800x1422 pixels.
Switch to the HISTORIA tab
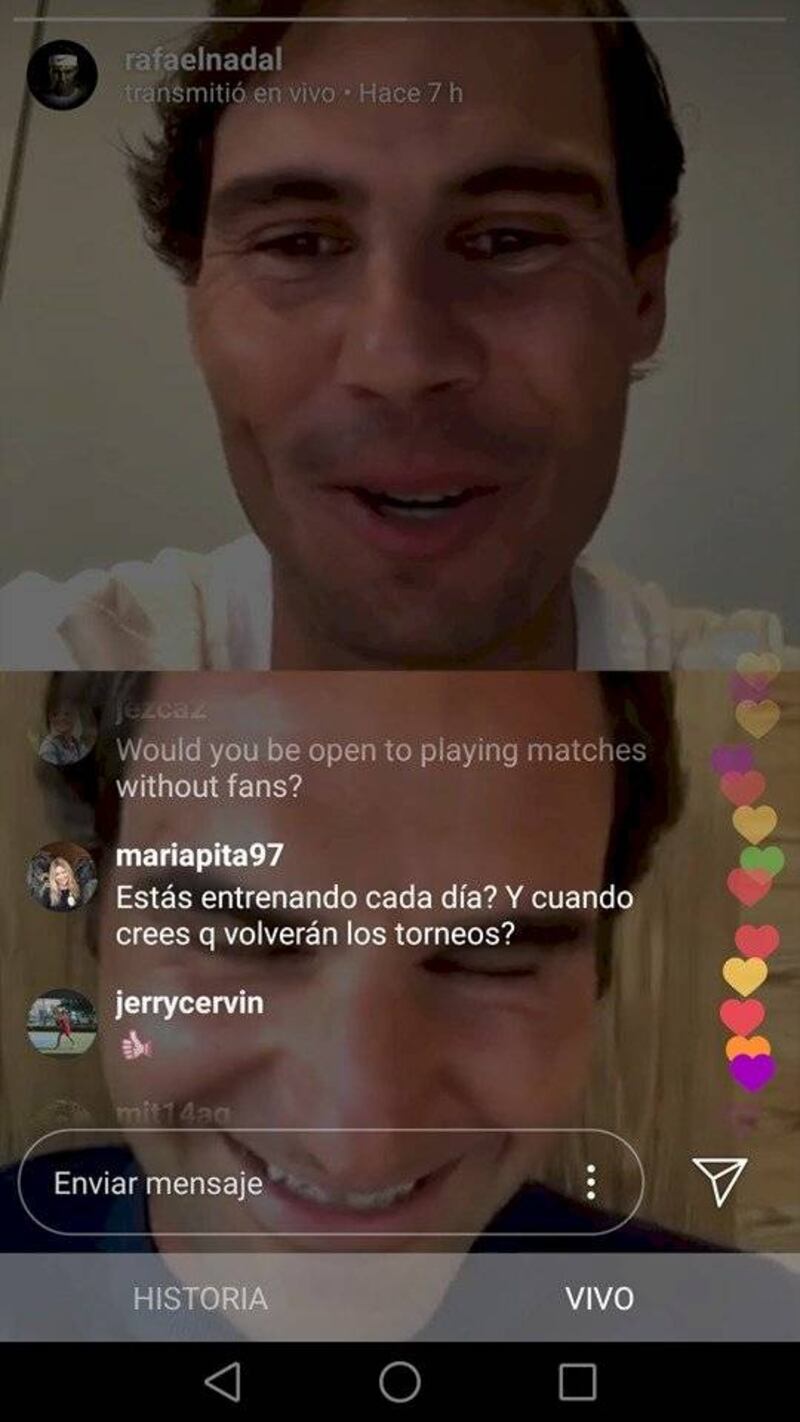[200, 1298]
